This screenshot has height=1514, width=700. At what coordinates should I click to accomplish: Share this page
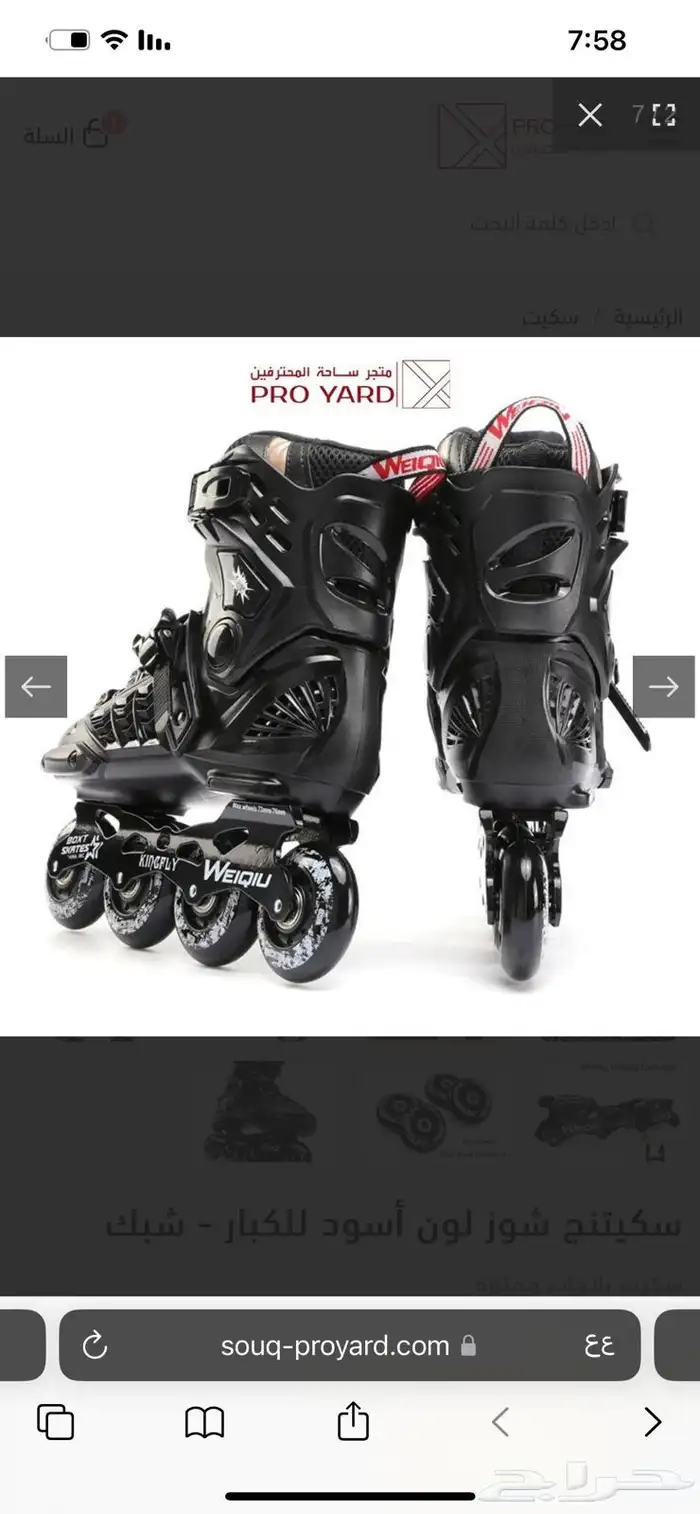click(353, 1421)
